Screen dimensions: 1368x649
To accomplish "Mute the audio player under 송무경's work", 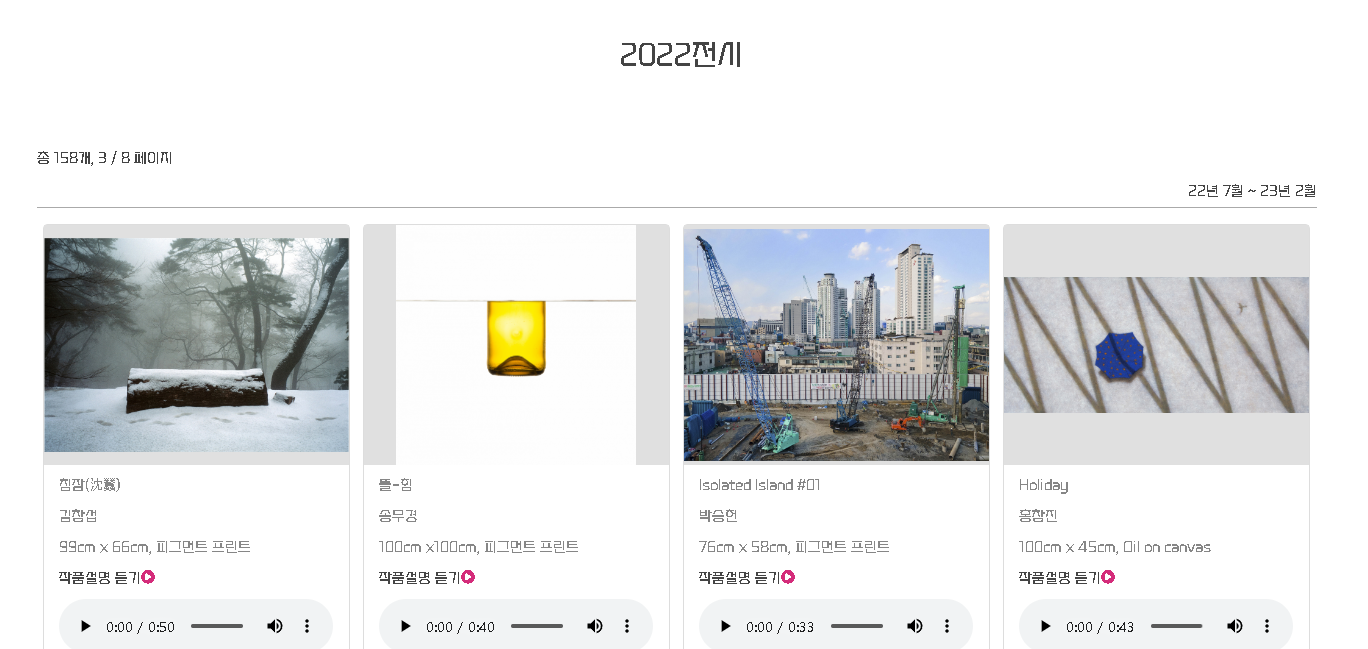I will tap(594, 626).
